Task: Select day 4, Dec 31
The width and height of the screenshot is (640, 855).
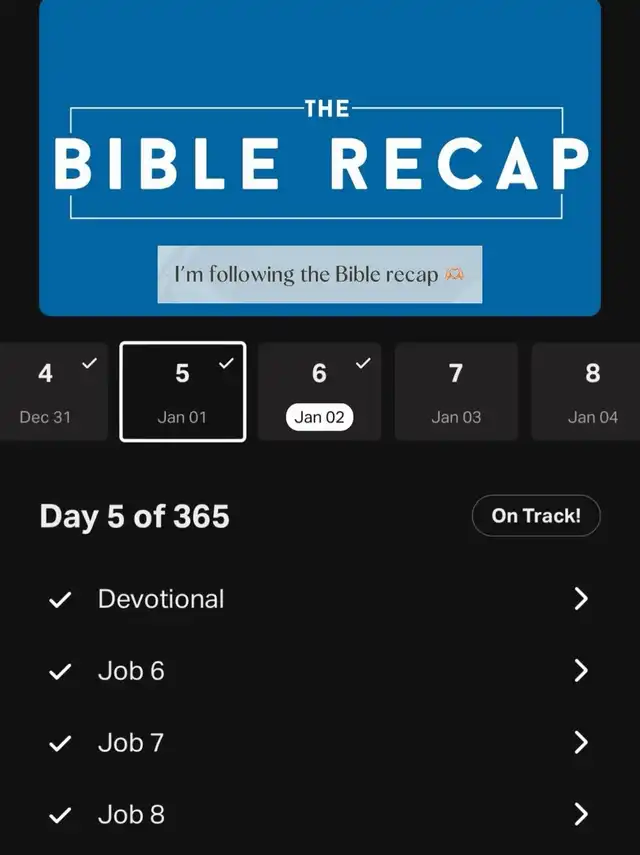Action: coord(50,392)
